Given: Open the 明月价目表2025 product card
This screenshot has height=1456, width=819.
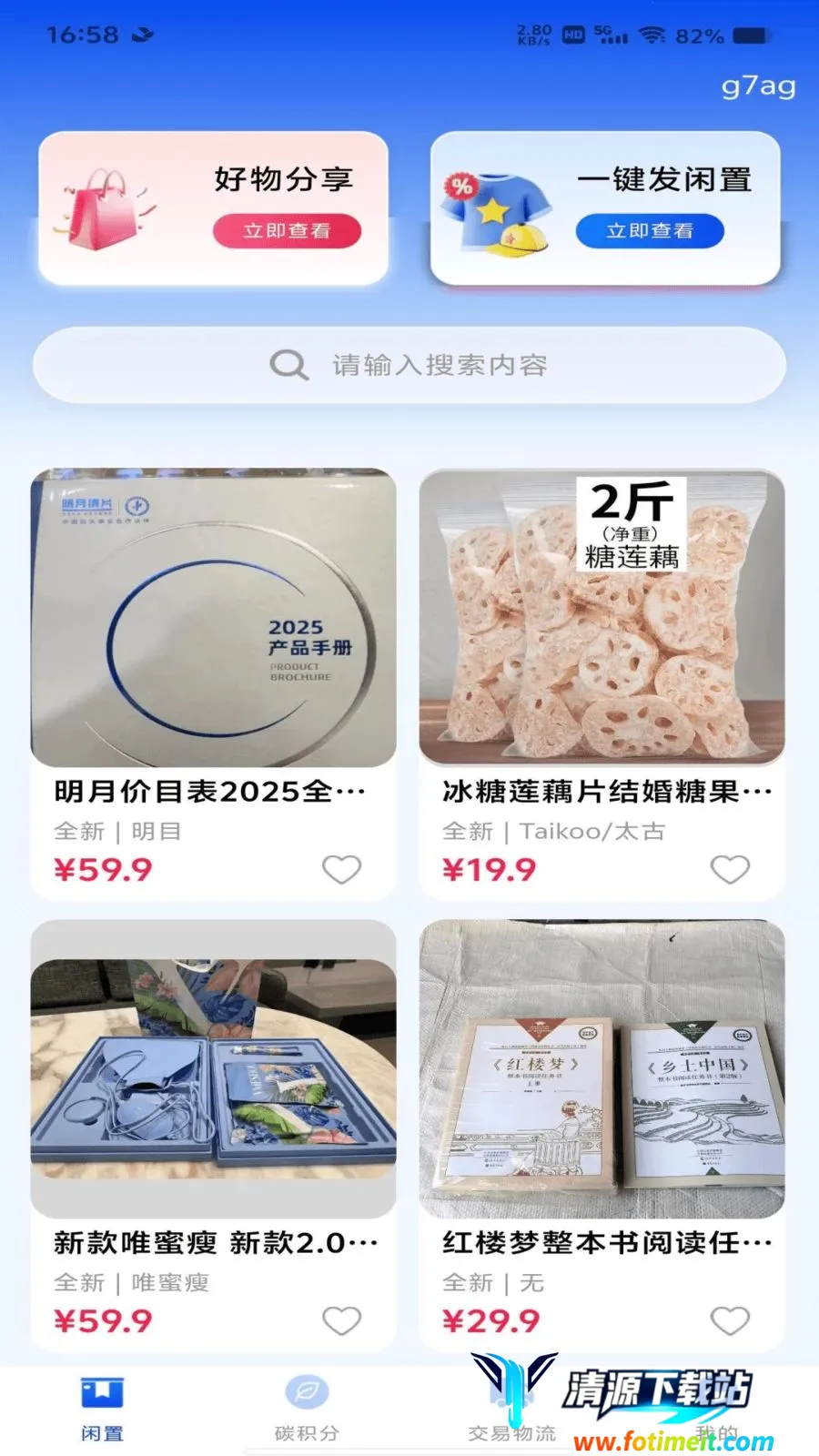Looking at the screenshot, I should pyautogui.click(x=214, y=683).
